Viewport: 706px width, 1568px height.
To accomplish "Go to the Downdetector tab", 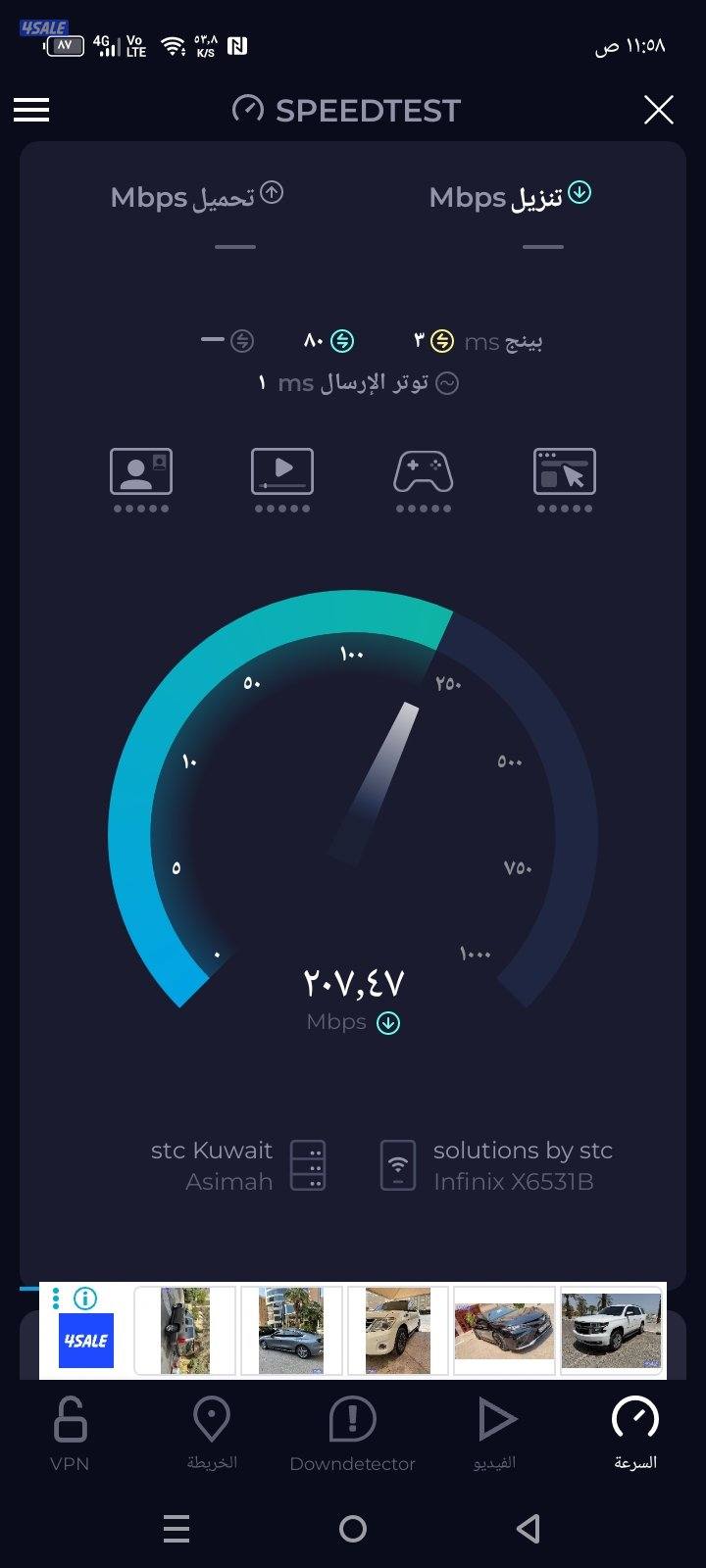I will click(352, 1435).
